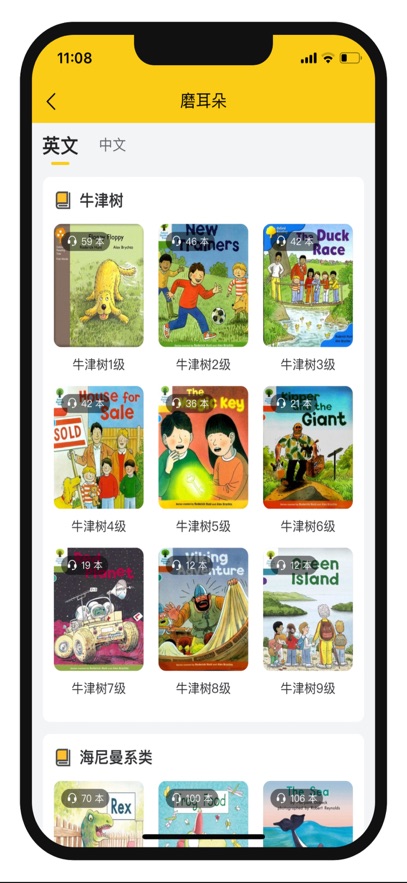Open 牛津树1级 book set
Viewport: 407px width, 883px height.
99,286
